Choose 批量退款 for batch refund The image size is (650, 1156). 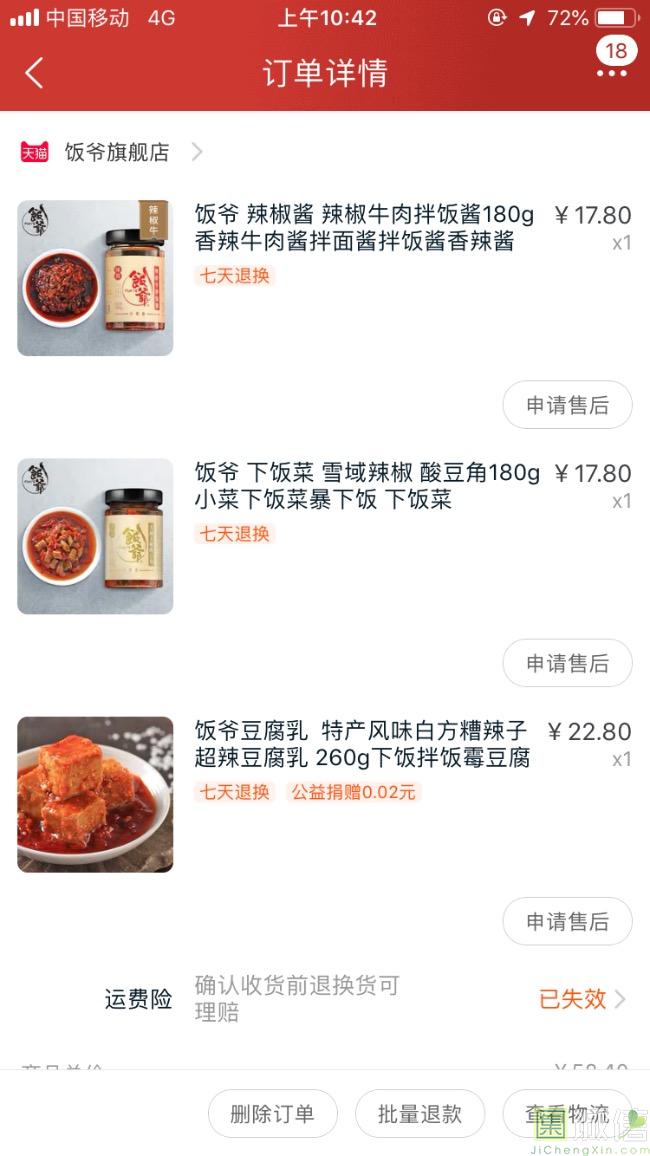coord(420,1114)
